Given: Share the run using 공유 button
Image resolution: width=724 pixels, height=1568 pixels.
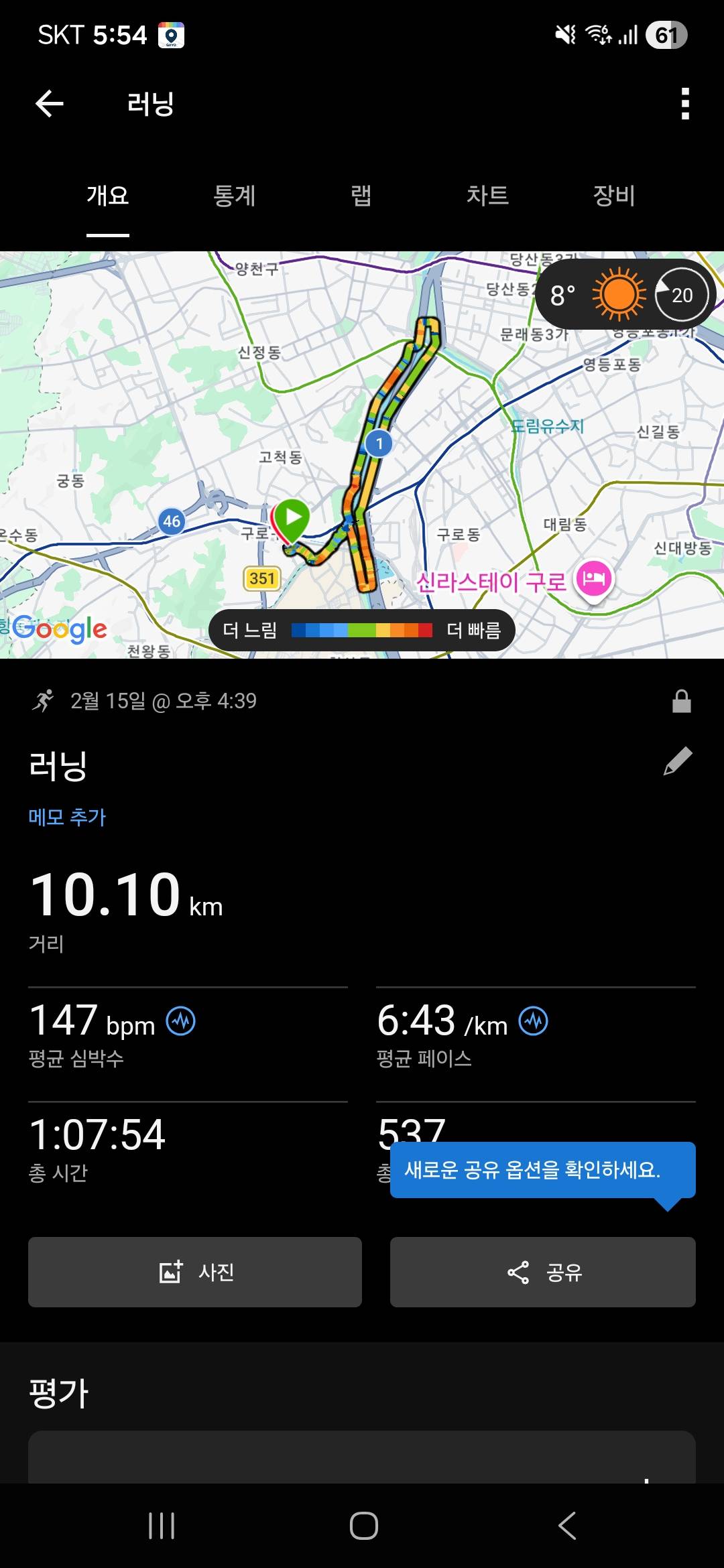Looking at the screenshot, I should [542, 1272].
